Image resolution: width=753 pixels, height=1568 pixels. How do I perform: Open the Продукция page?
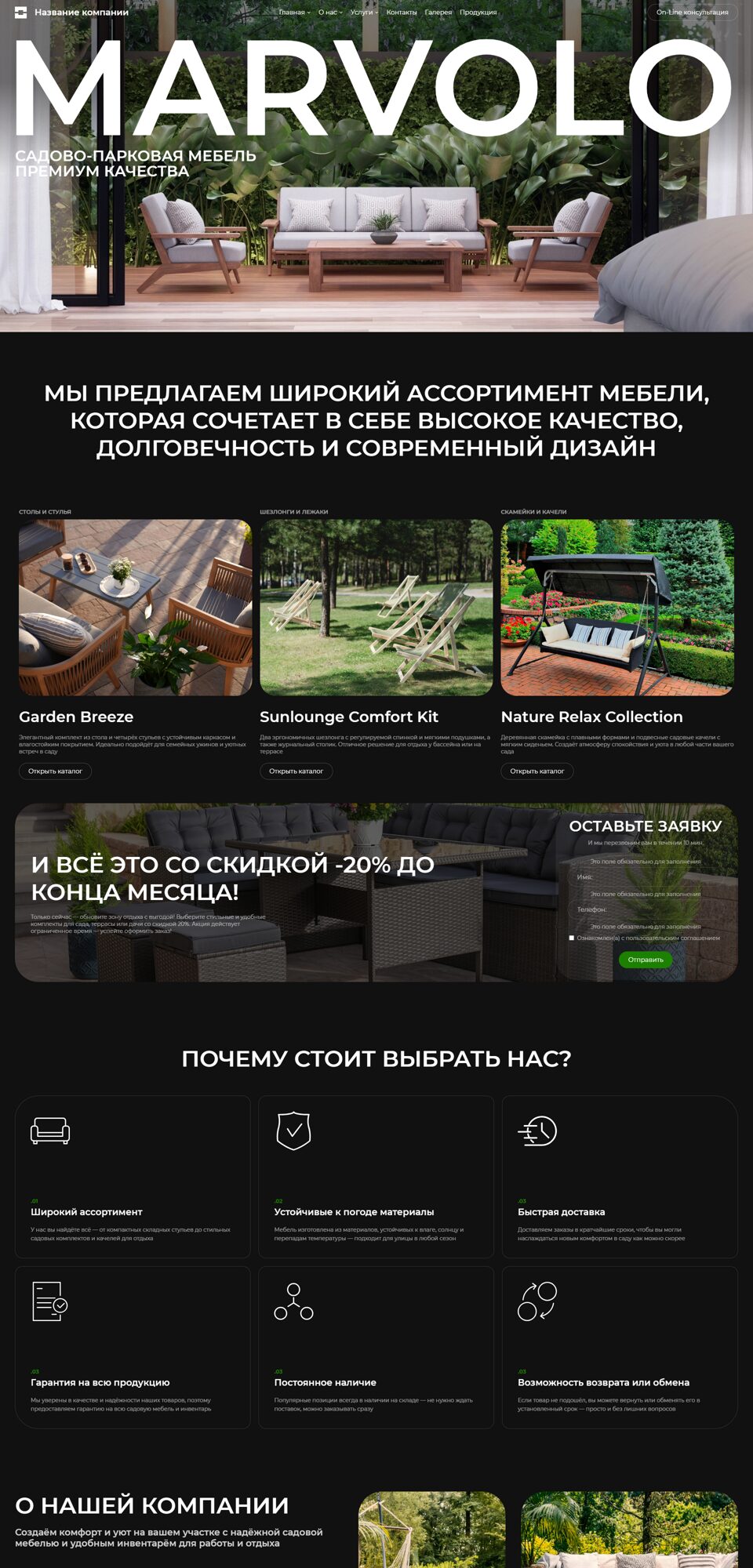[x=478, y=13]
